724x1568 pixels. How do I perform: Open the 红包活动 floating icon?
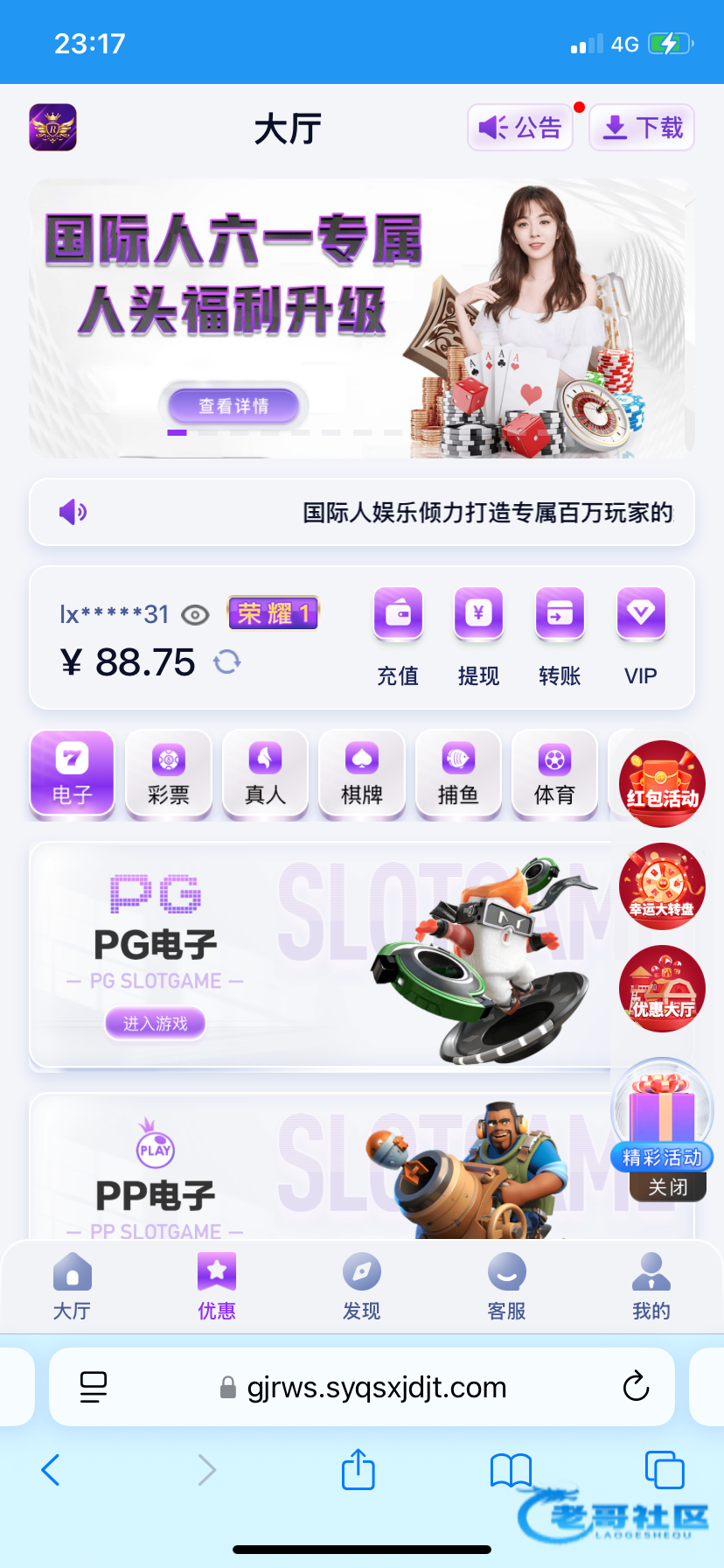[x=662, y=783]
